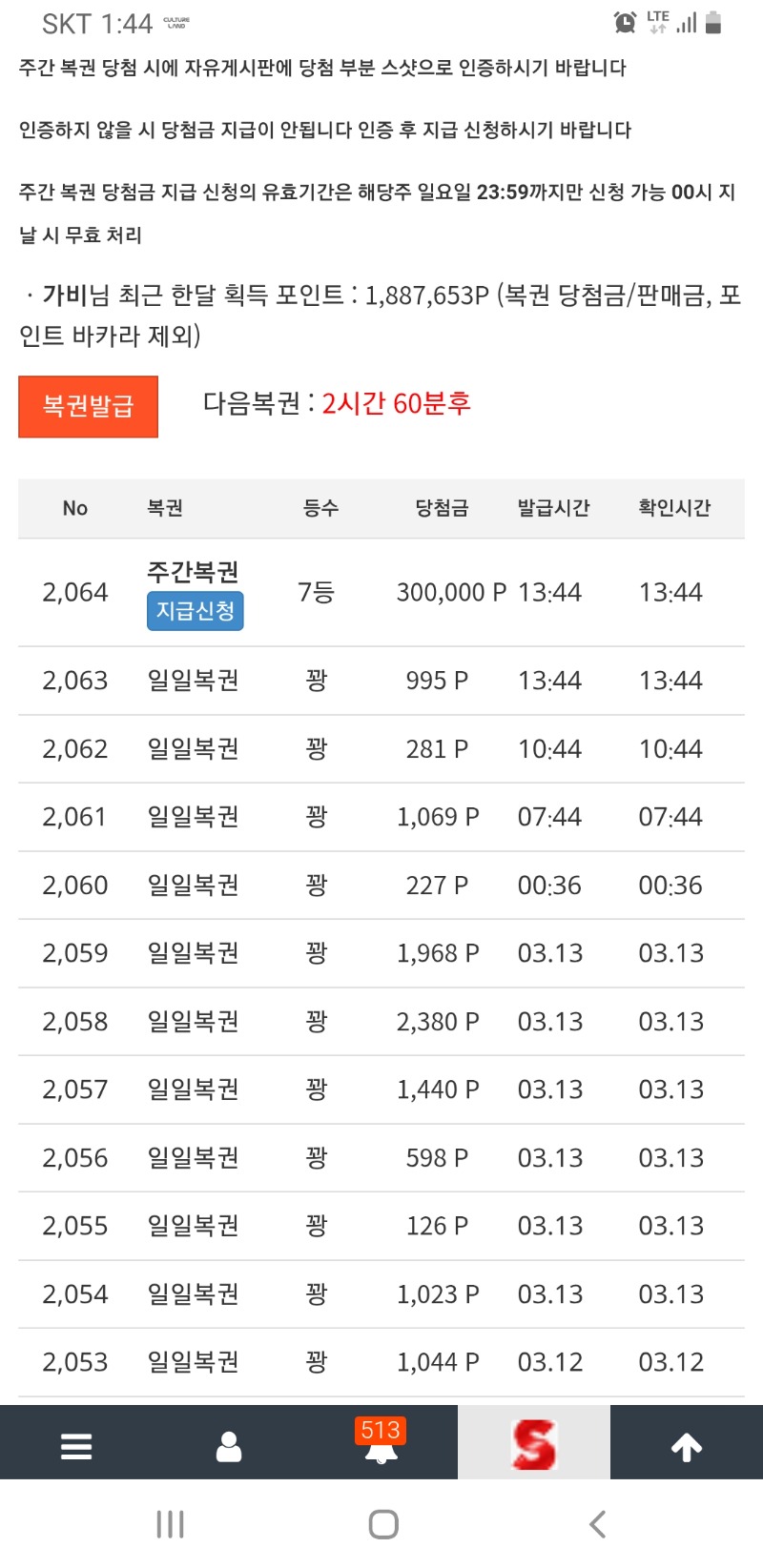Tap the 복권발급 button
This screenshot has height=1568, width=763.
[88, 407]
